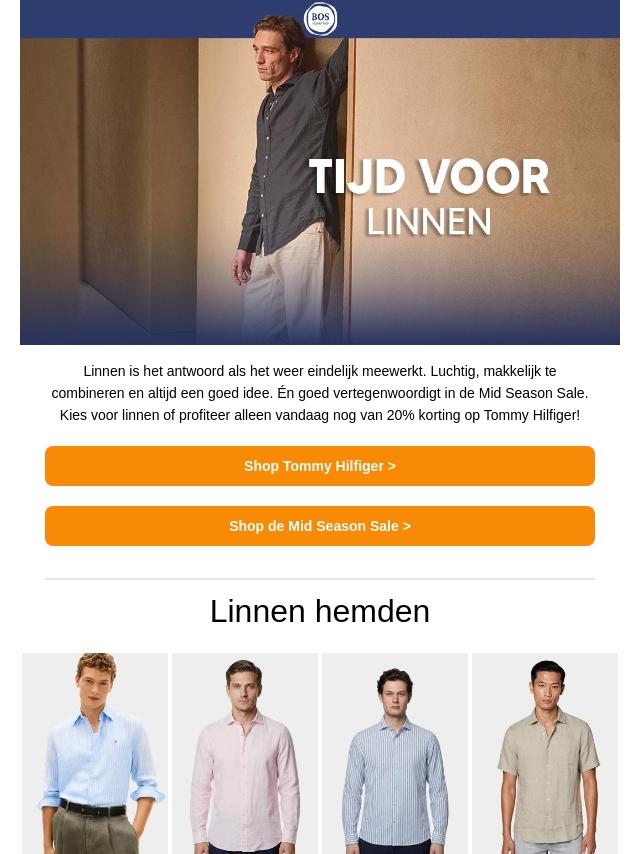View the light blue striped linen shirt
Viewport: 640px width, 854px height.
point(95,753)
